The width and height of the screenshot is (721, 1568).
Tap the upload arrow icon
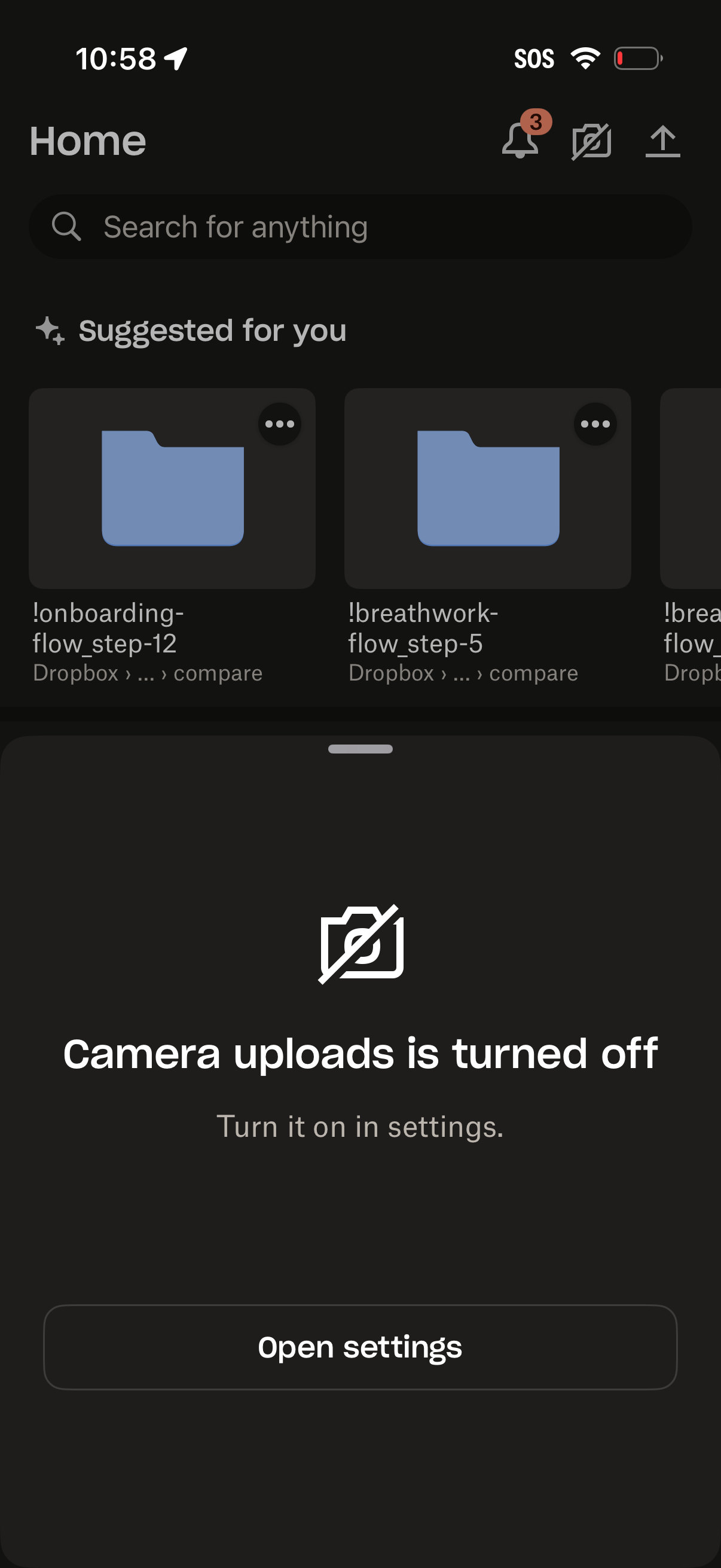point(662,141)
